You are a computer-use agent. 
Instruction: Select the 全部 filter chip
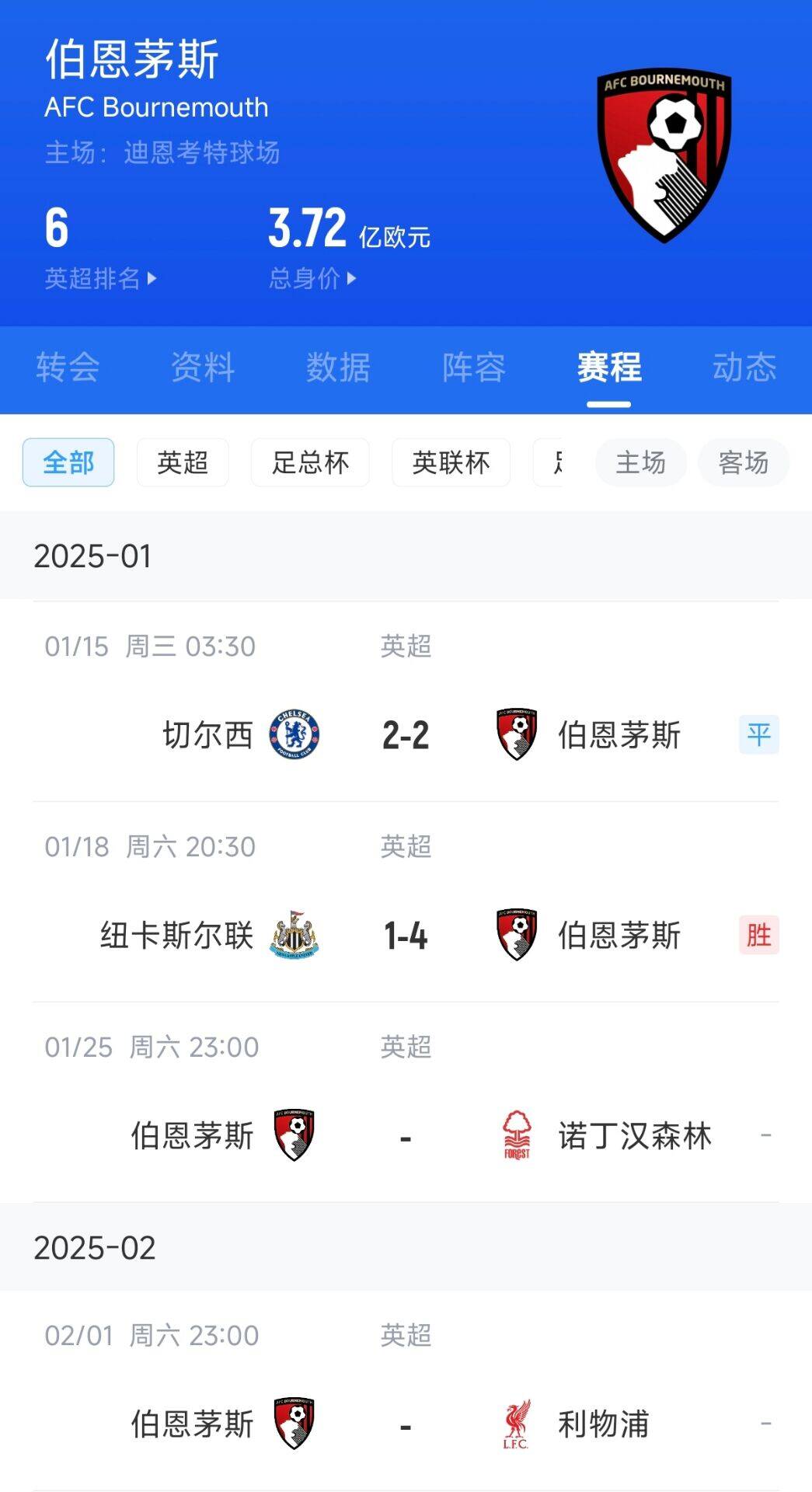[68, 463]
